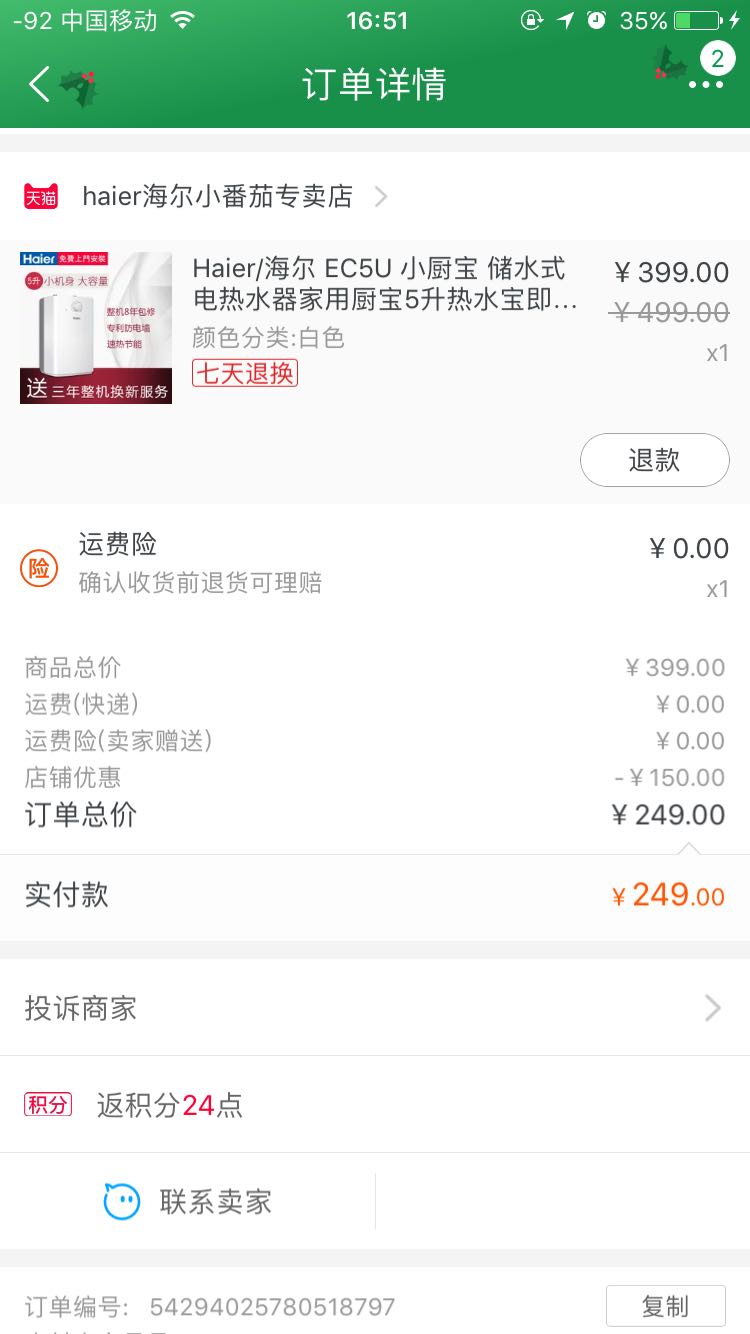Copy order number using 复制 button

point(665,1305)
